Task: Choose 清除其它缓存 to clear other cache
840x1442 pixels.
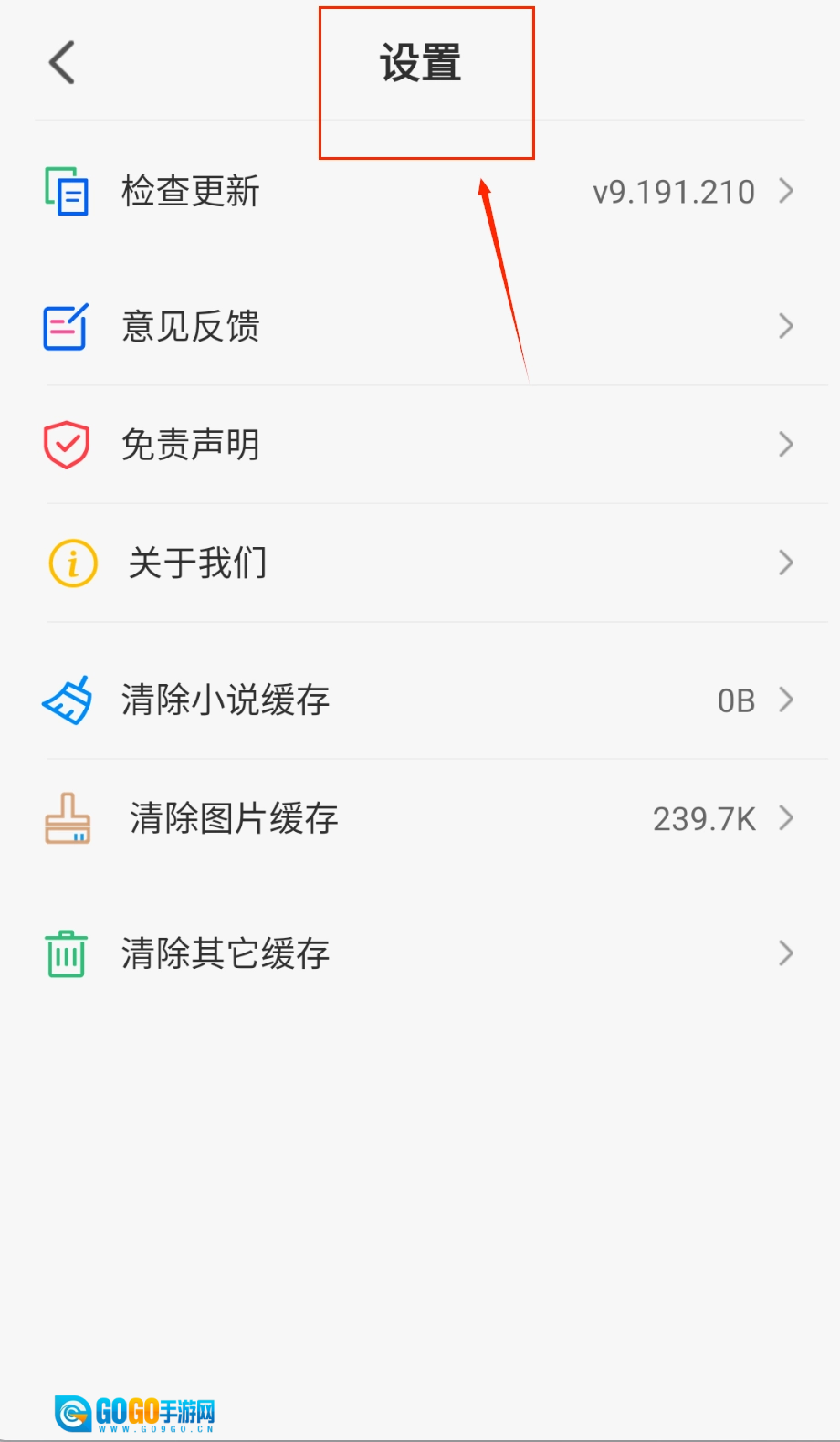Action: pyautogui.click(x=225, y=953)
